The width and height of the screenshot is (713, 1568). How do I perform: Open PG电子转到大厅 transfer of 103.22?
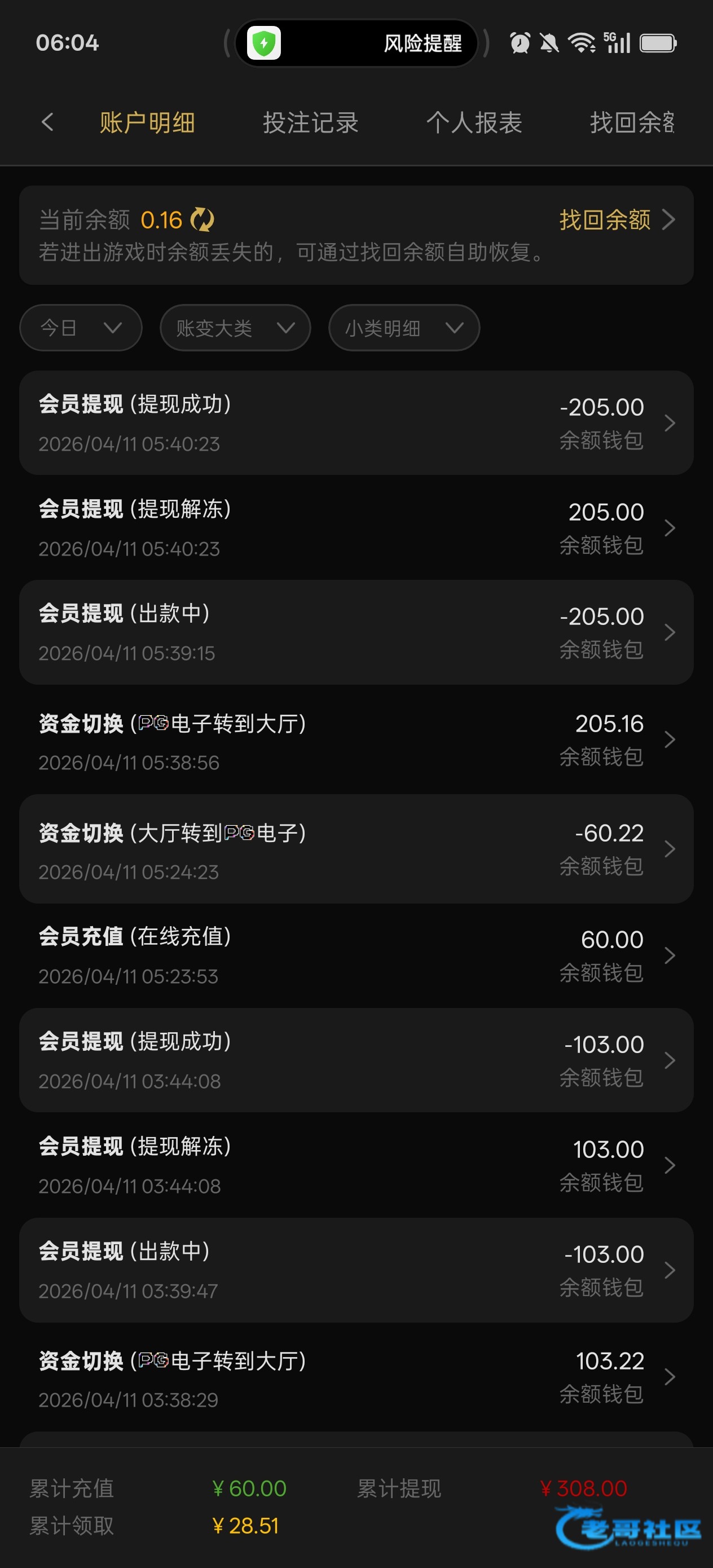(356, 1377)
